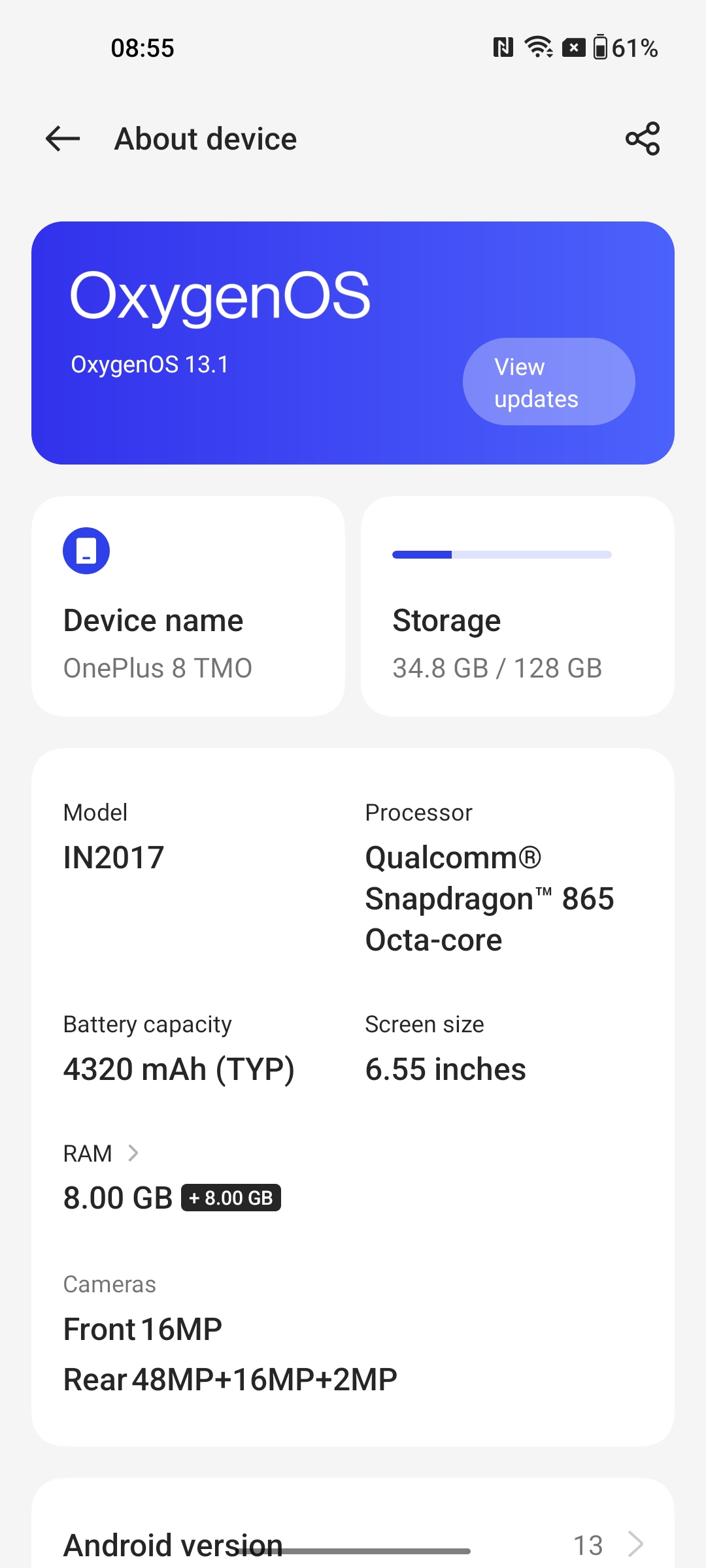Open the Device name card

[188, 606]
